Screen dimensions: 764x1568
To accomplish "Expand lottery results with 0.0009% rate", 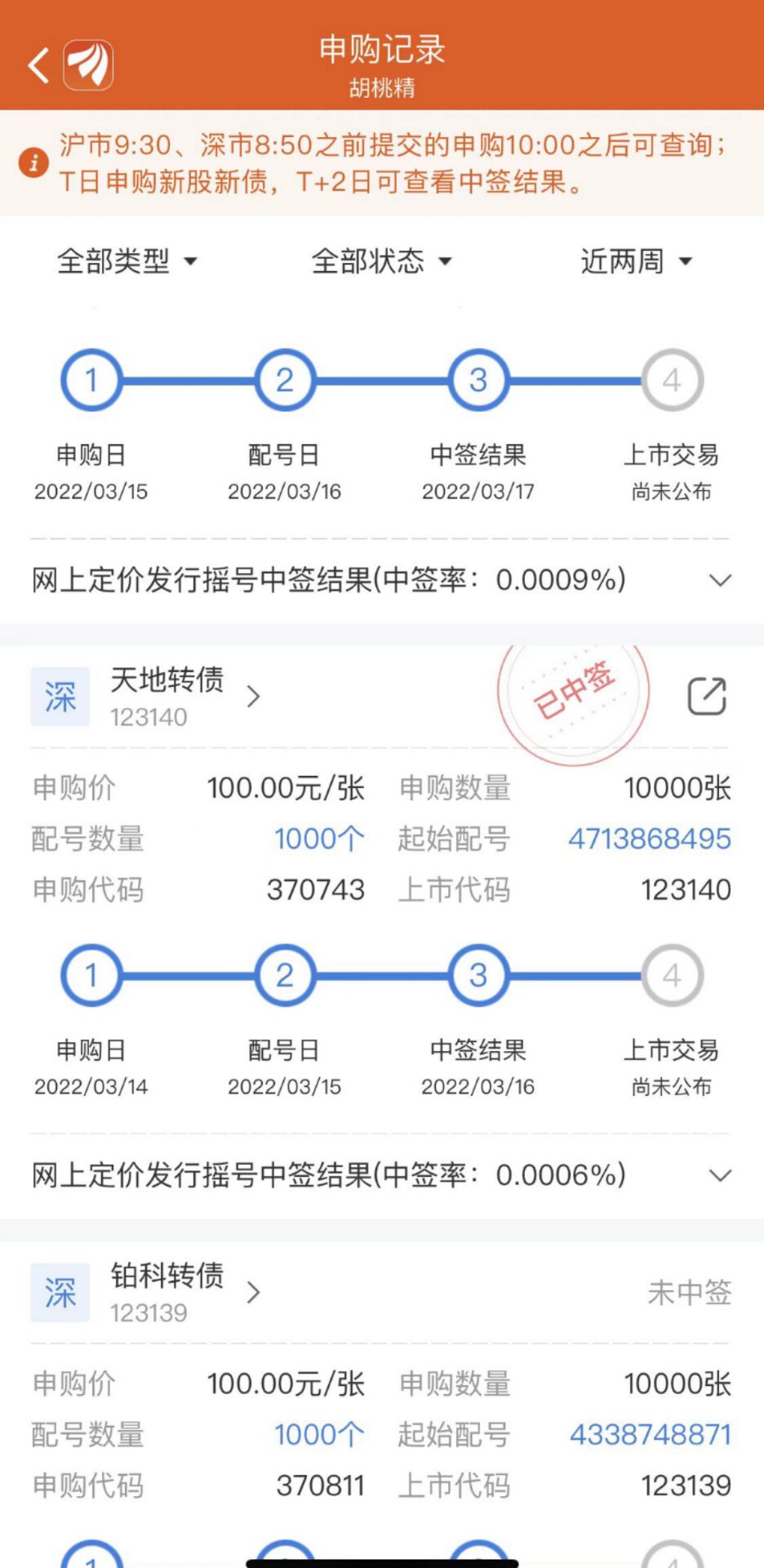I will tap(719, 581).
